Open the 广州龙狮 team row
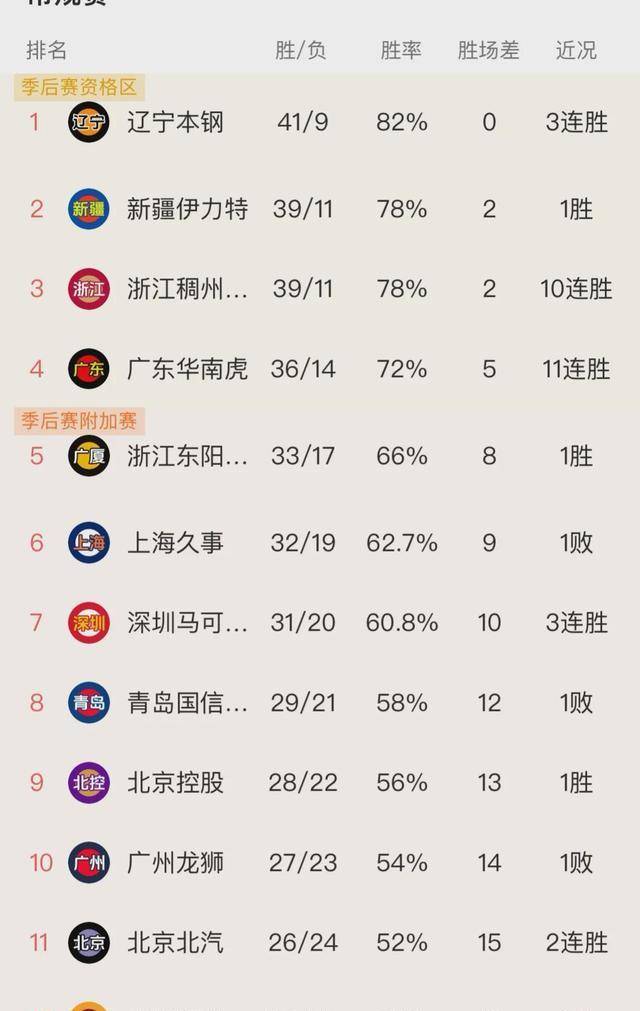The image size is (640, 1011). coord(175,862)
